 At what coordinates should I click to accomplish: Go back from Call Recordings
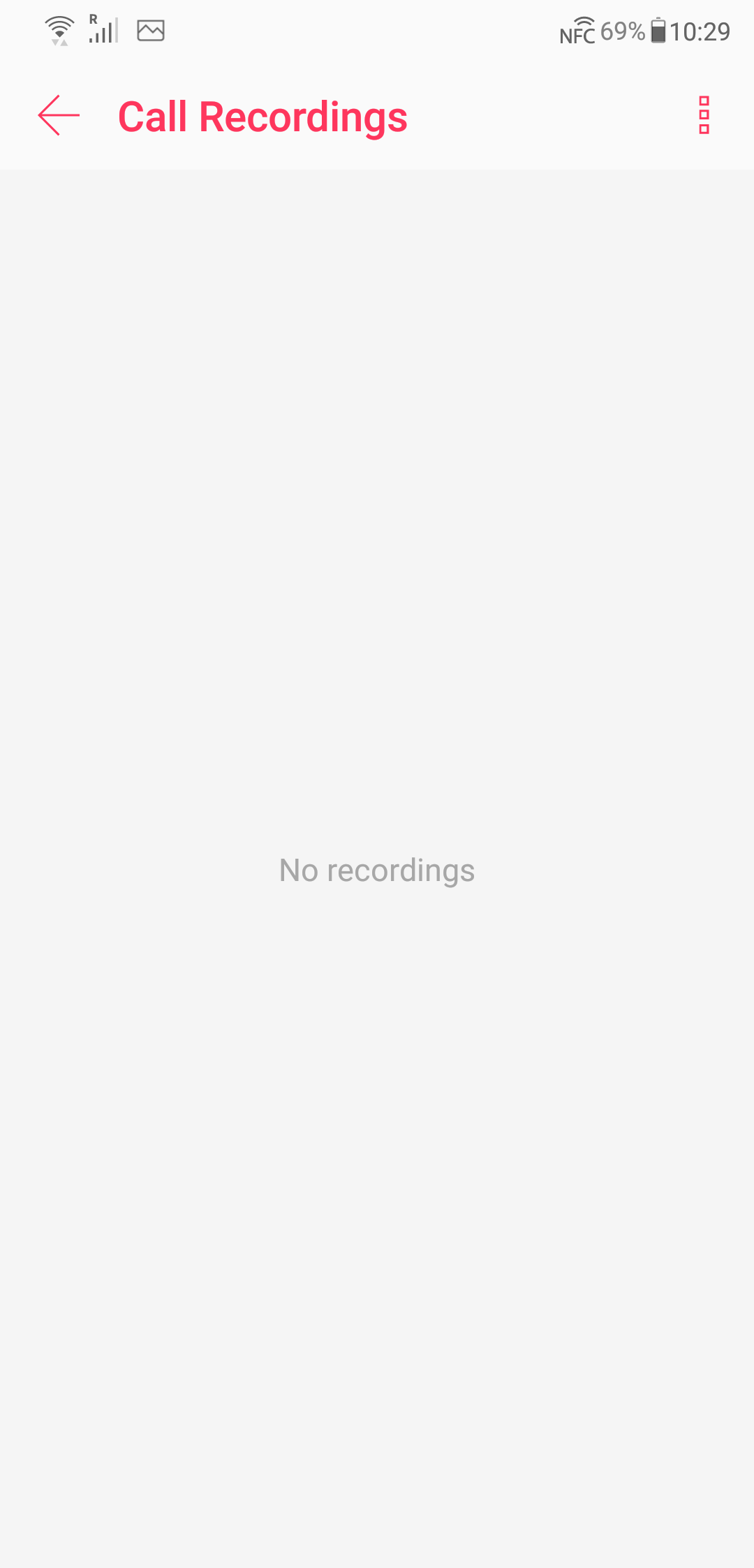click(x=59, y=115)
